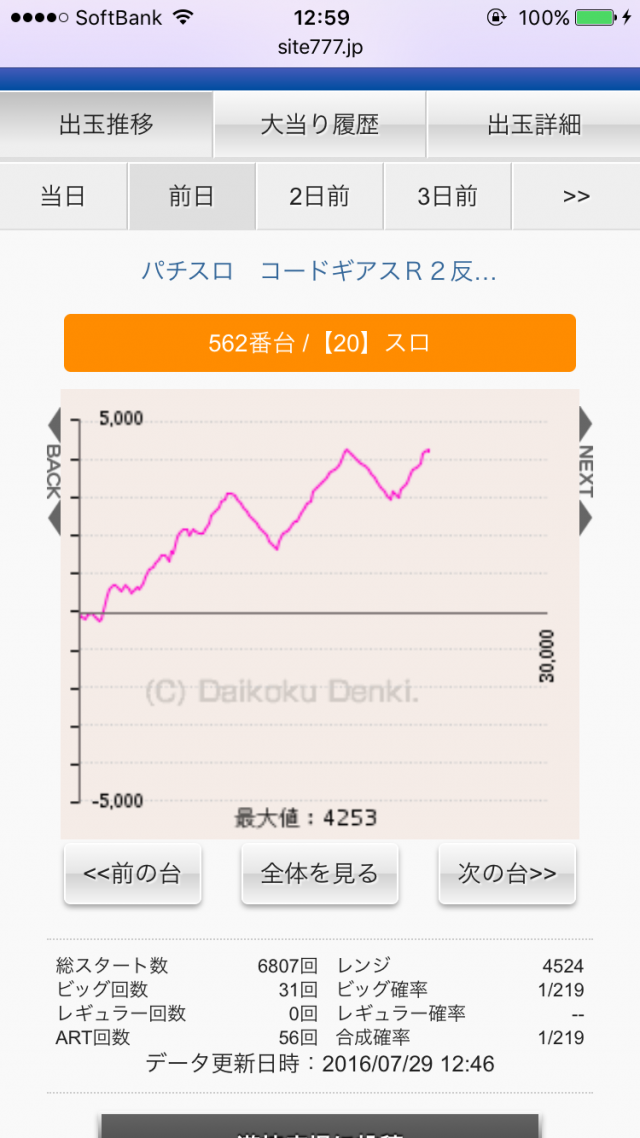The image size is (640, 1138).
Task: Switch to the 出玉詳細 tab
Action: pos(534,125)
